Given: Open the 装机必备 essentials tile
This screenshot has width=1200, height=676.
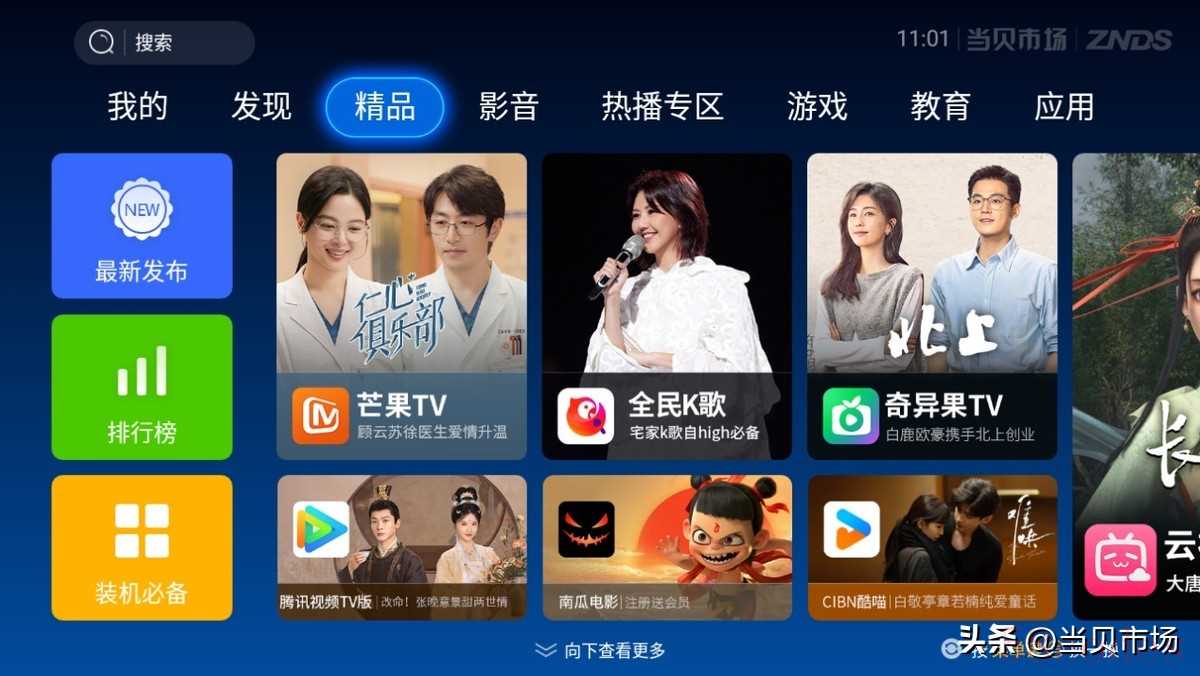Looking at the screenshot, I should click(x=142, y=547).
